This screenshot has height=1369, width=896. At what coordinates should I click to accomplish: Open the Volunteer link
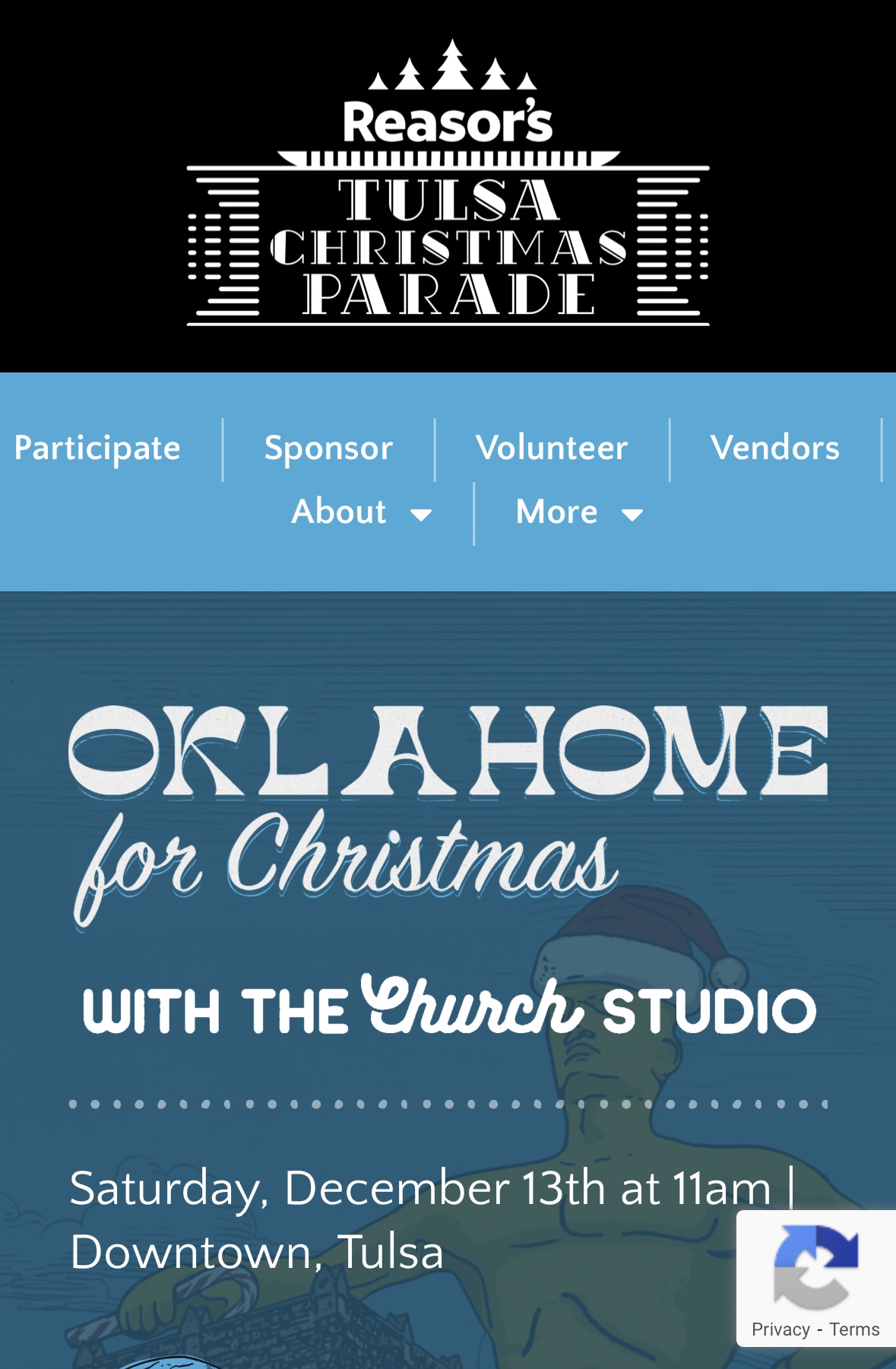point(552,448)
